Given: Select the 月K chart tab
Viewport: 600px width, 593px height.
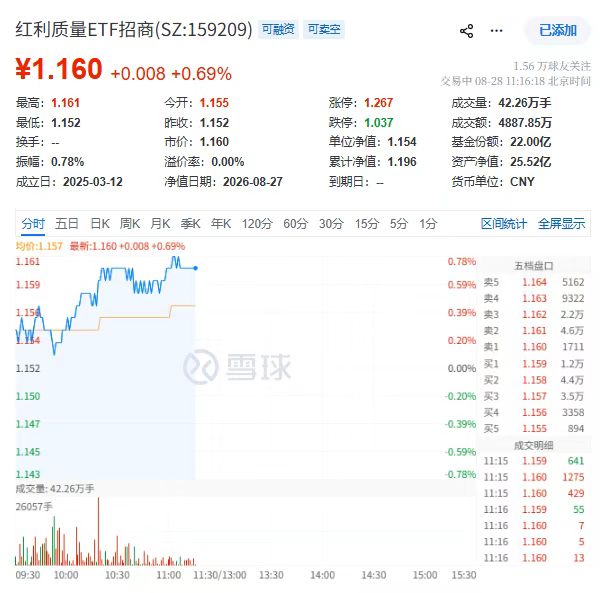Looking at the screenshot, I should pyautogui.click(x=160, y=223).
